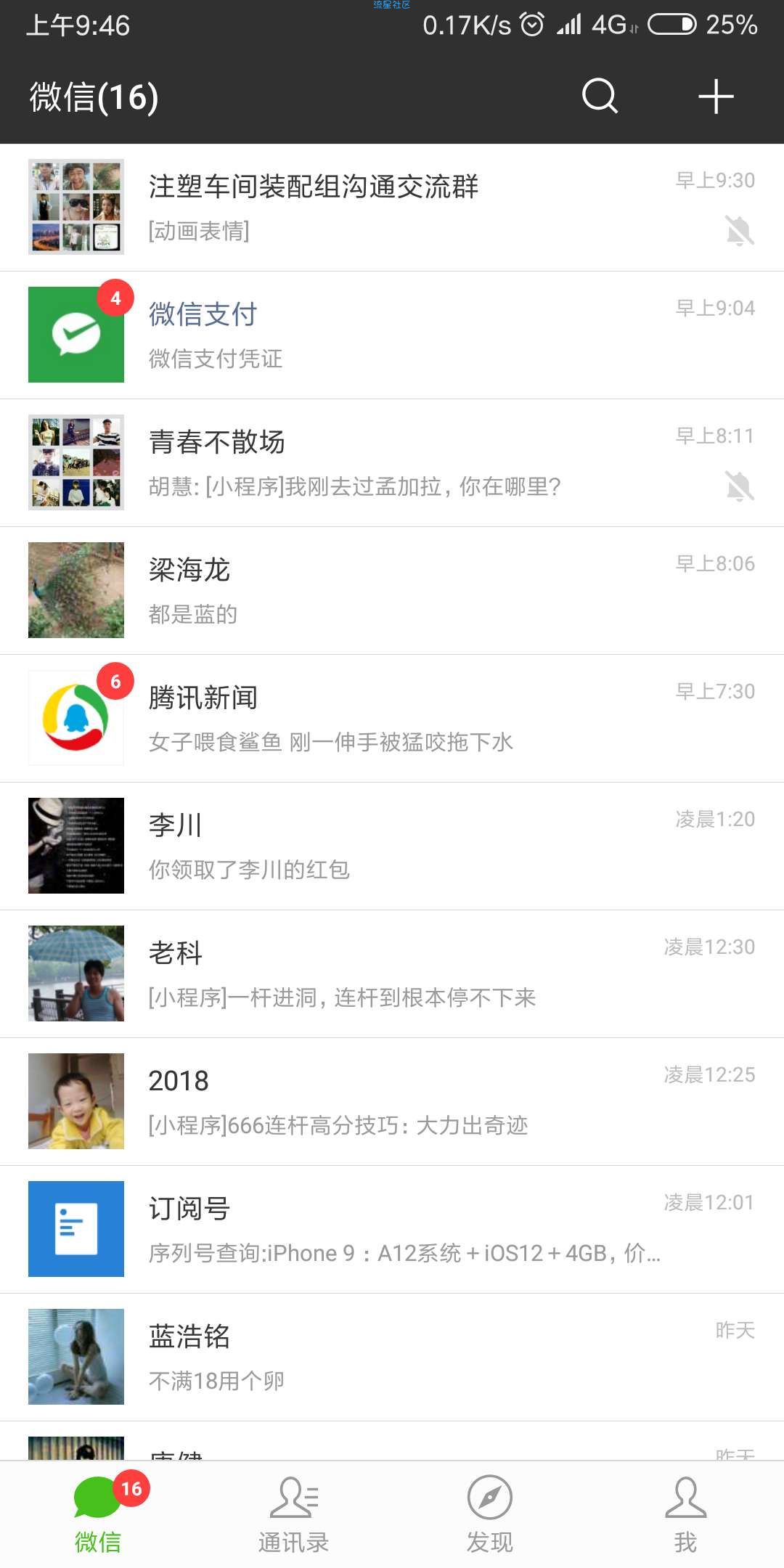Open the 腾讯新闻 messages
The height and width of the screenshot is (1568, 784).
(392, 719)
